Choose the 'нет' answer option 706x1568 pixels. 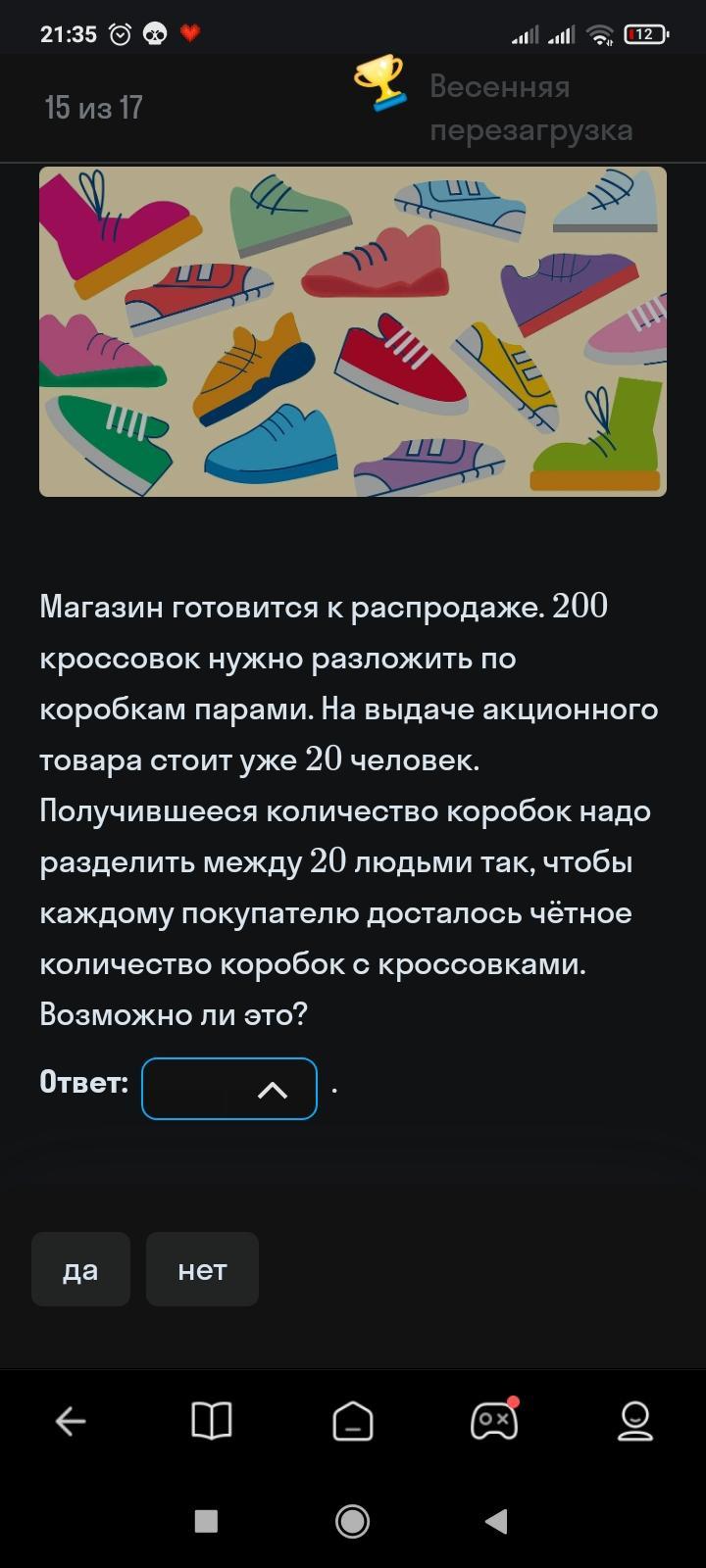pos(202,1269)
